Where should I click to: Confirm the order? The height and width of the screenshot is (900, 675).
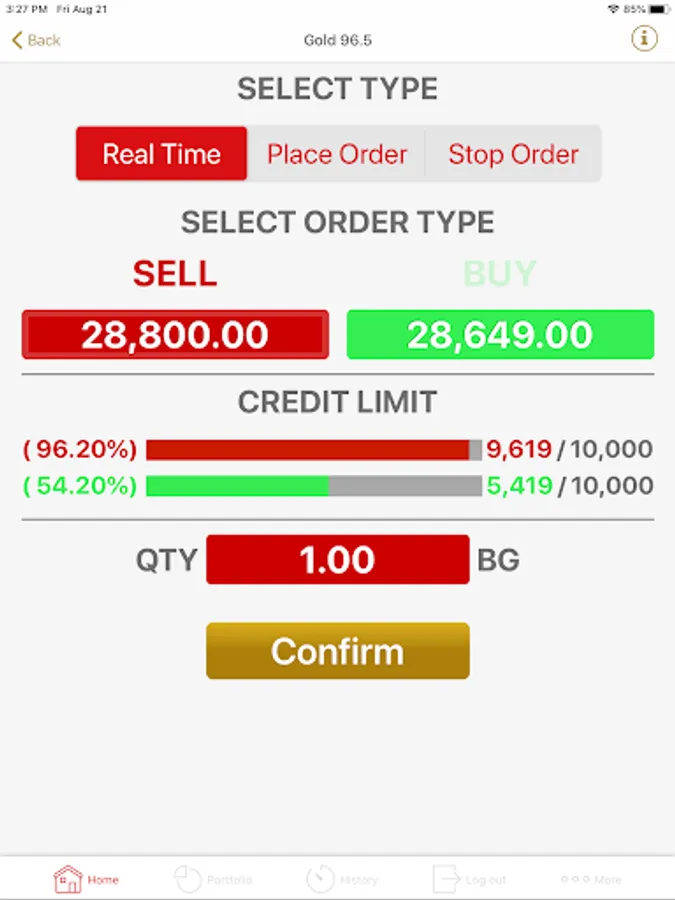pos(337,651)
